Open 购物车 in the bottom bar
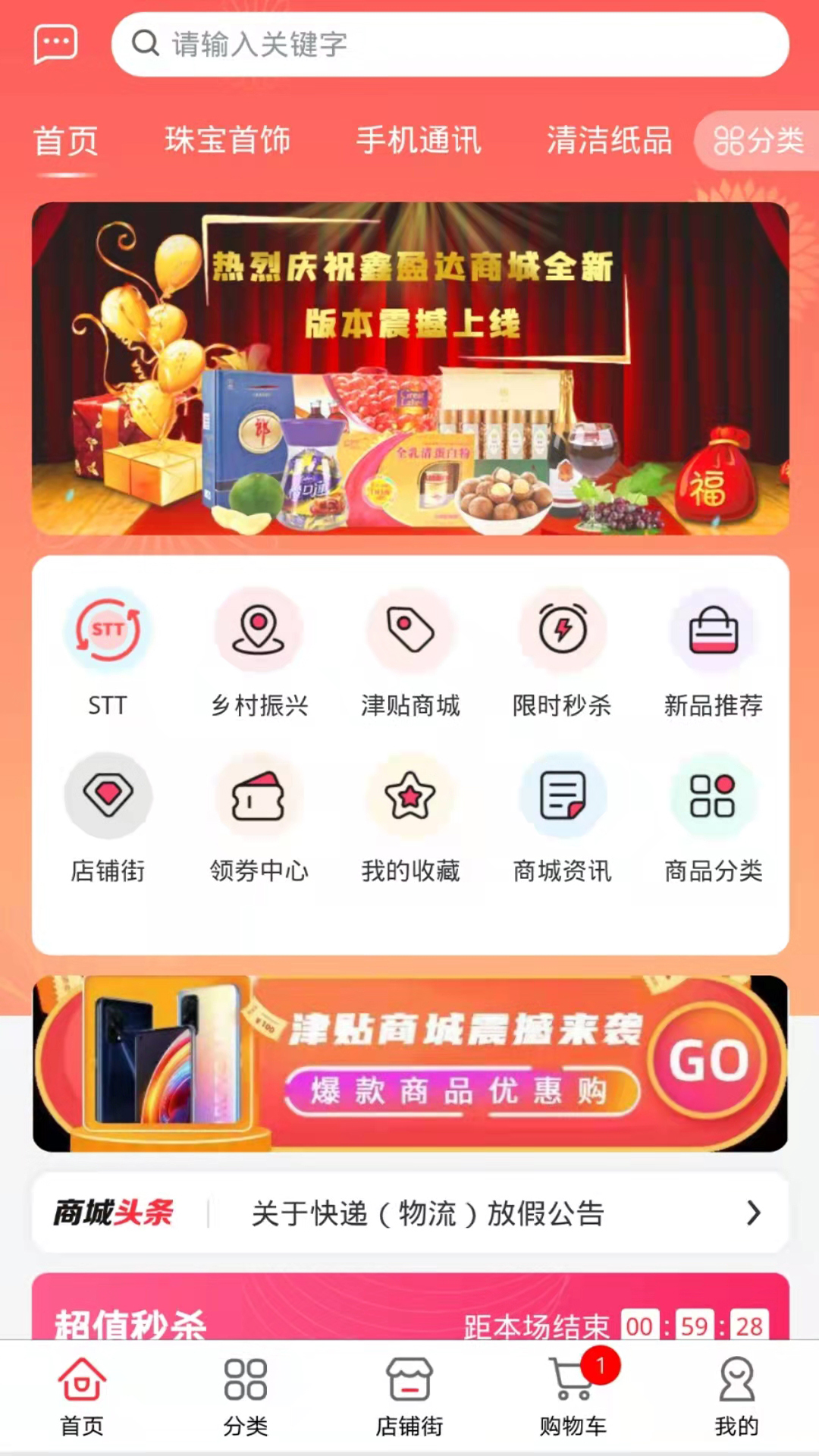The height and width of the screenshot is (1456, 819). [x=573, y=1397]
